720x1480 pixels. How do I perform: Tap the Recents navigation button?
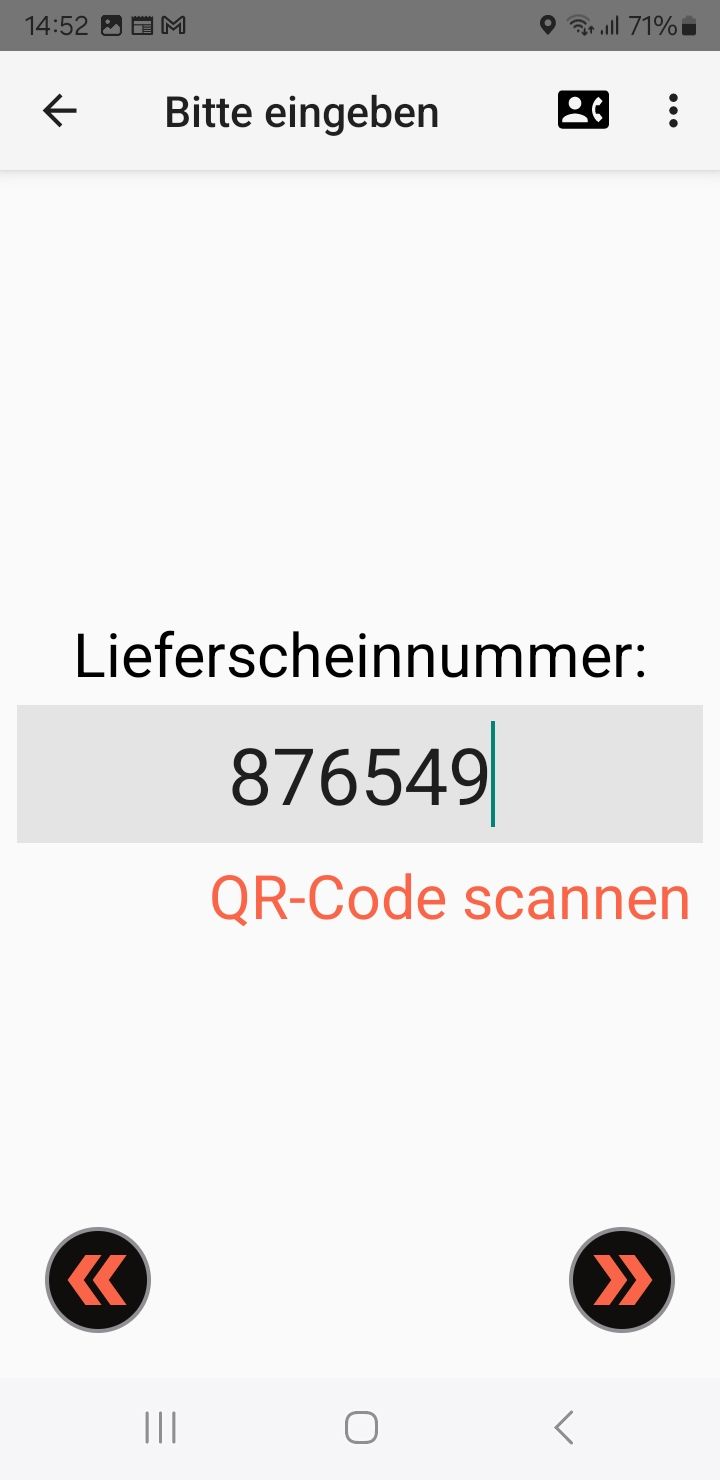click(160, 1427)
